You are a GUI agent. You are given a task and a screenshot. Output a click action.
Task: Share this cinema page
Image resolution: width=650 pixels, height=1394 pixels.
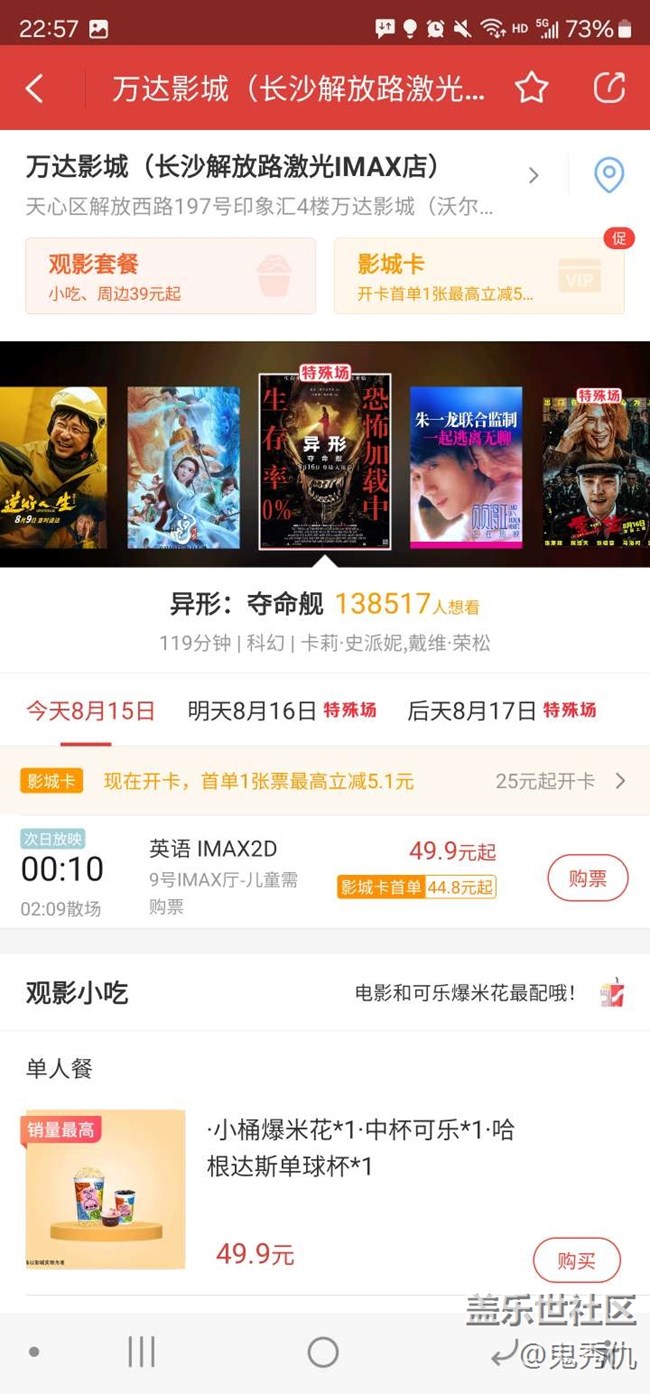pos(609,88)
